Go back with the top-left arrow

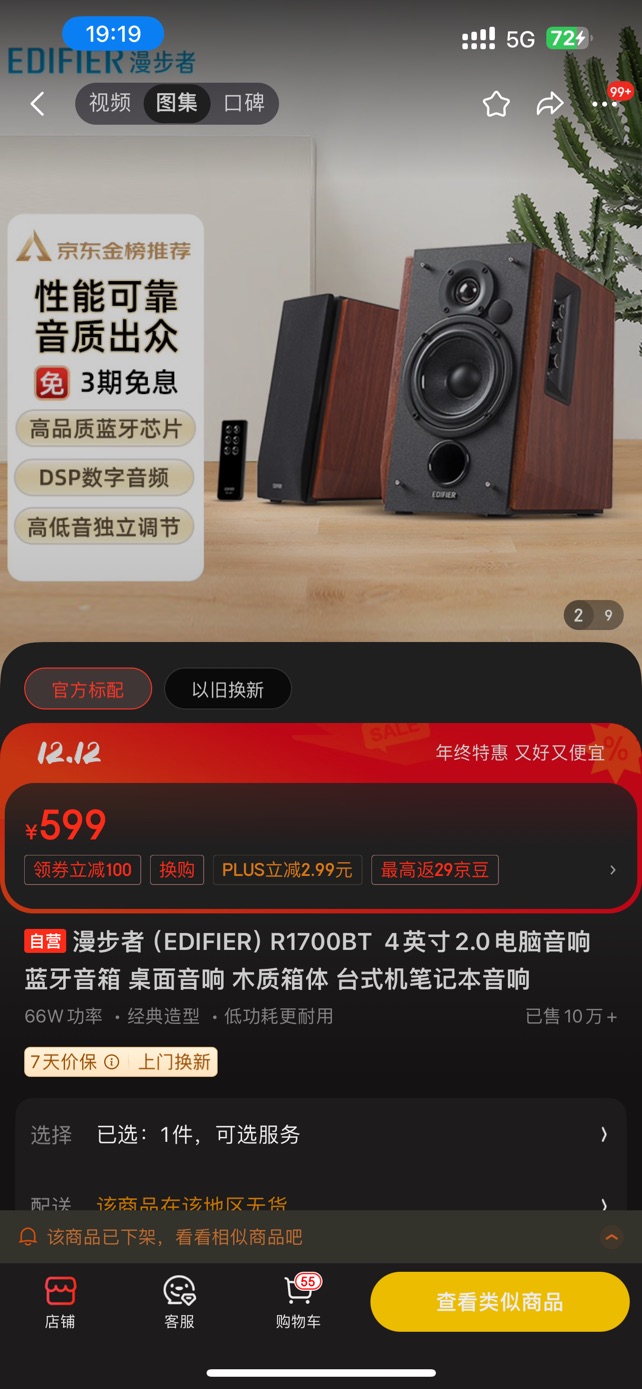click(x=38, y=104)
